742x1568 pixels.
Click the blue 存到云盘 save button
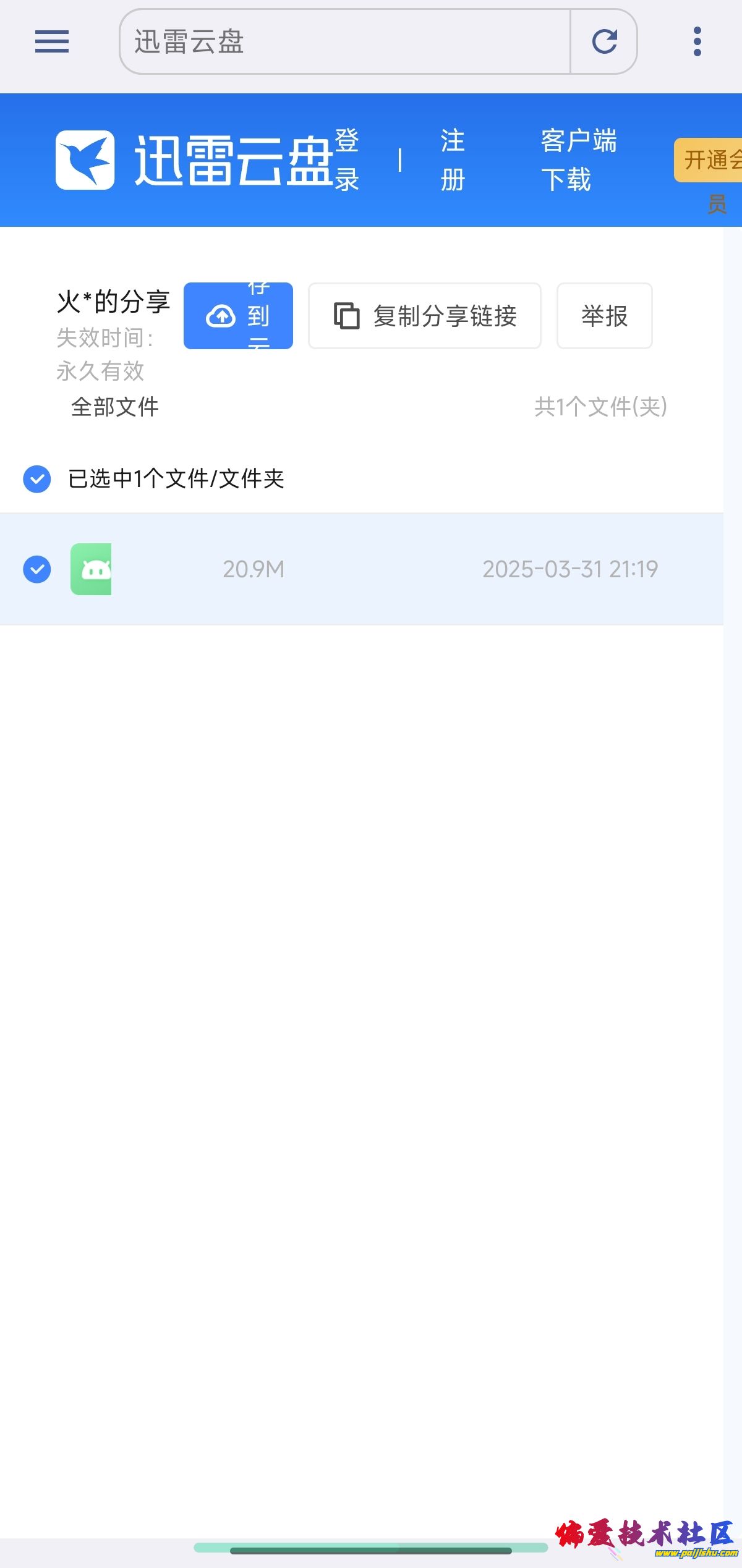click(x=238, y=316)
